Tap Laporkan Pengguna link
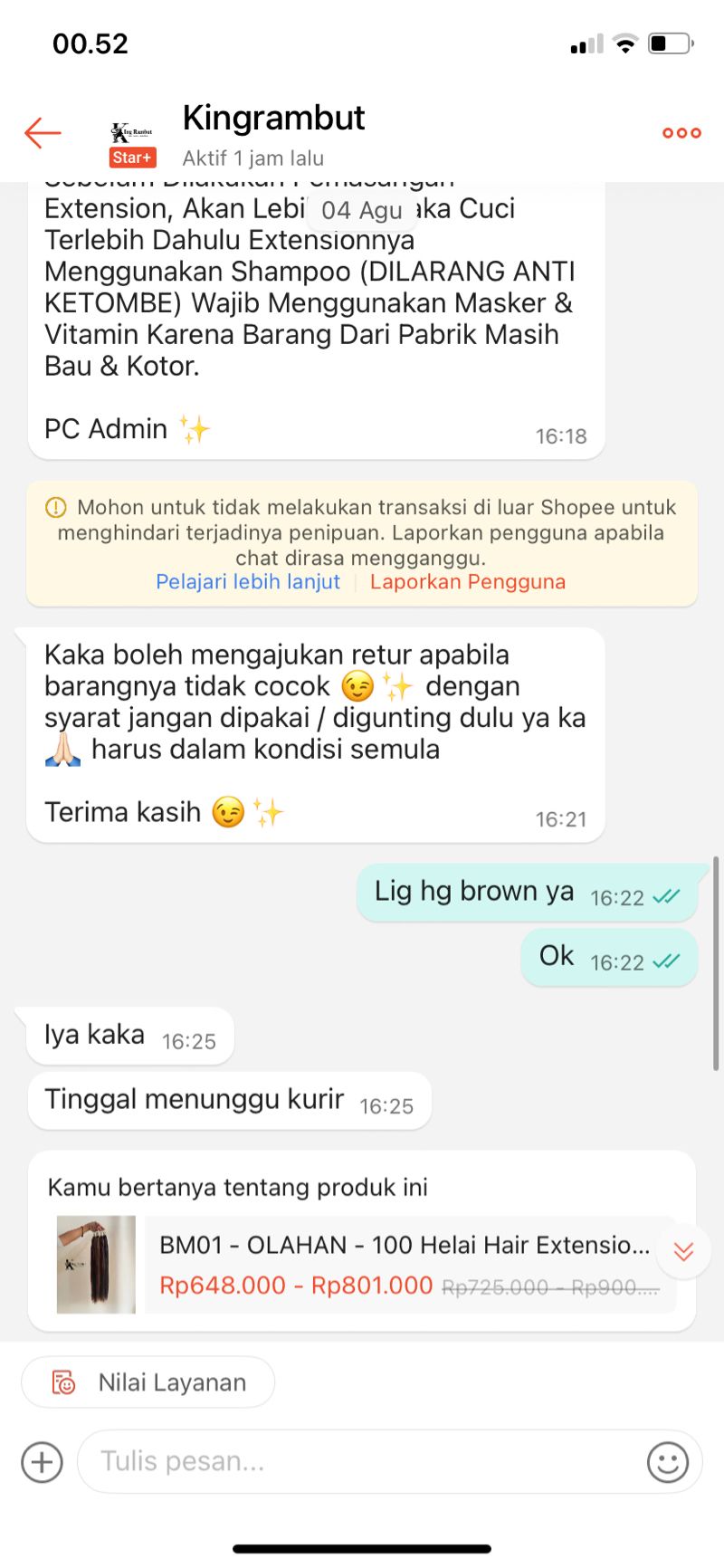 468,582
